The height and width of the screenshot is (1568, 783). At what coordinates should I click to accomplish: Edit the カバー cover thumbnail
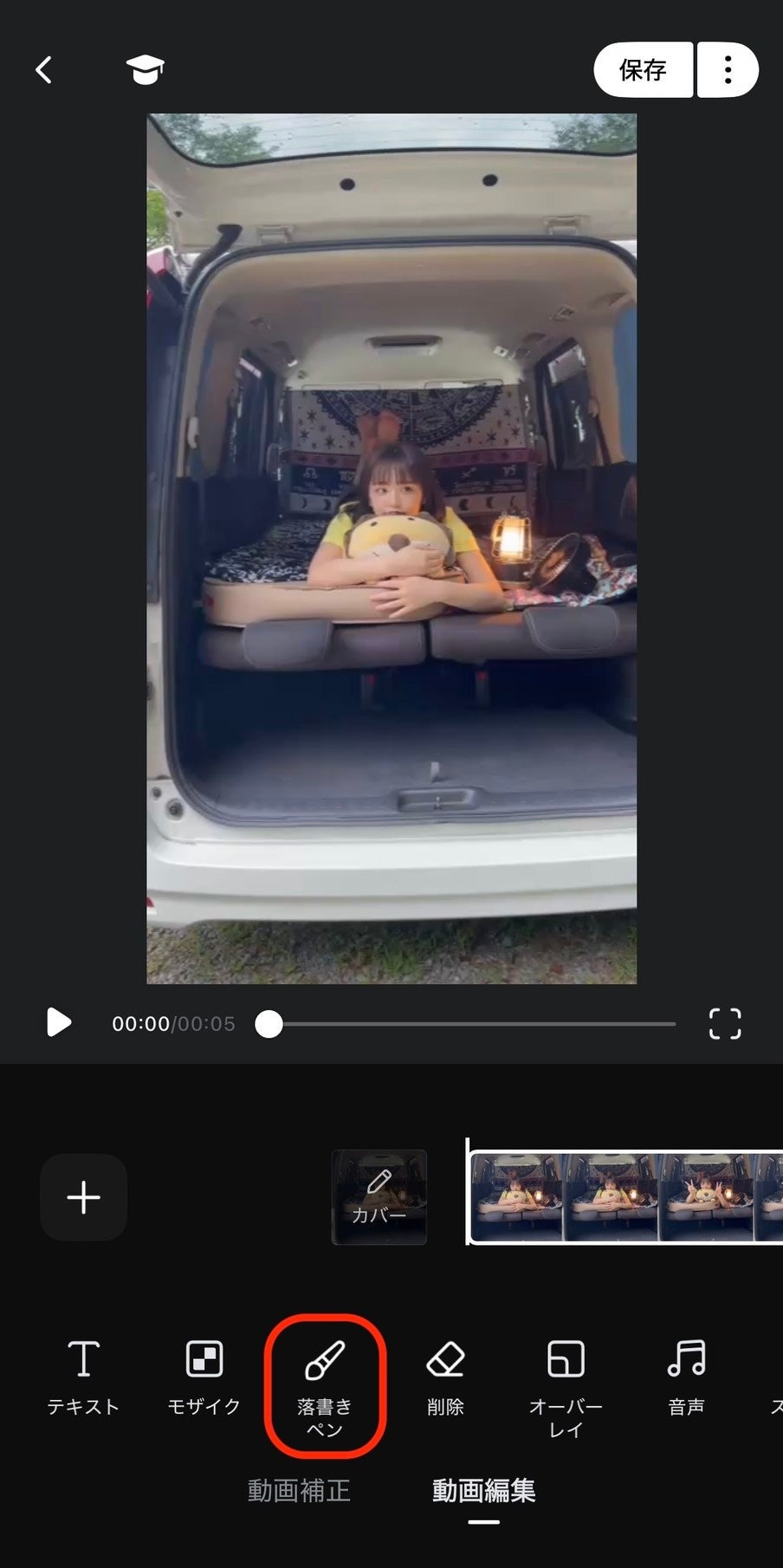coord(379,1197)
